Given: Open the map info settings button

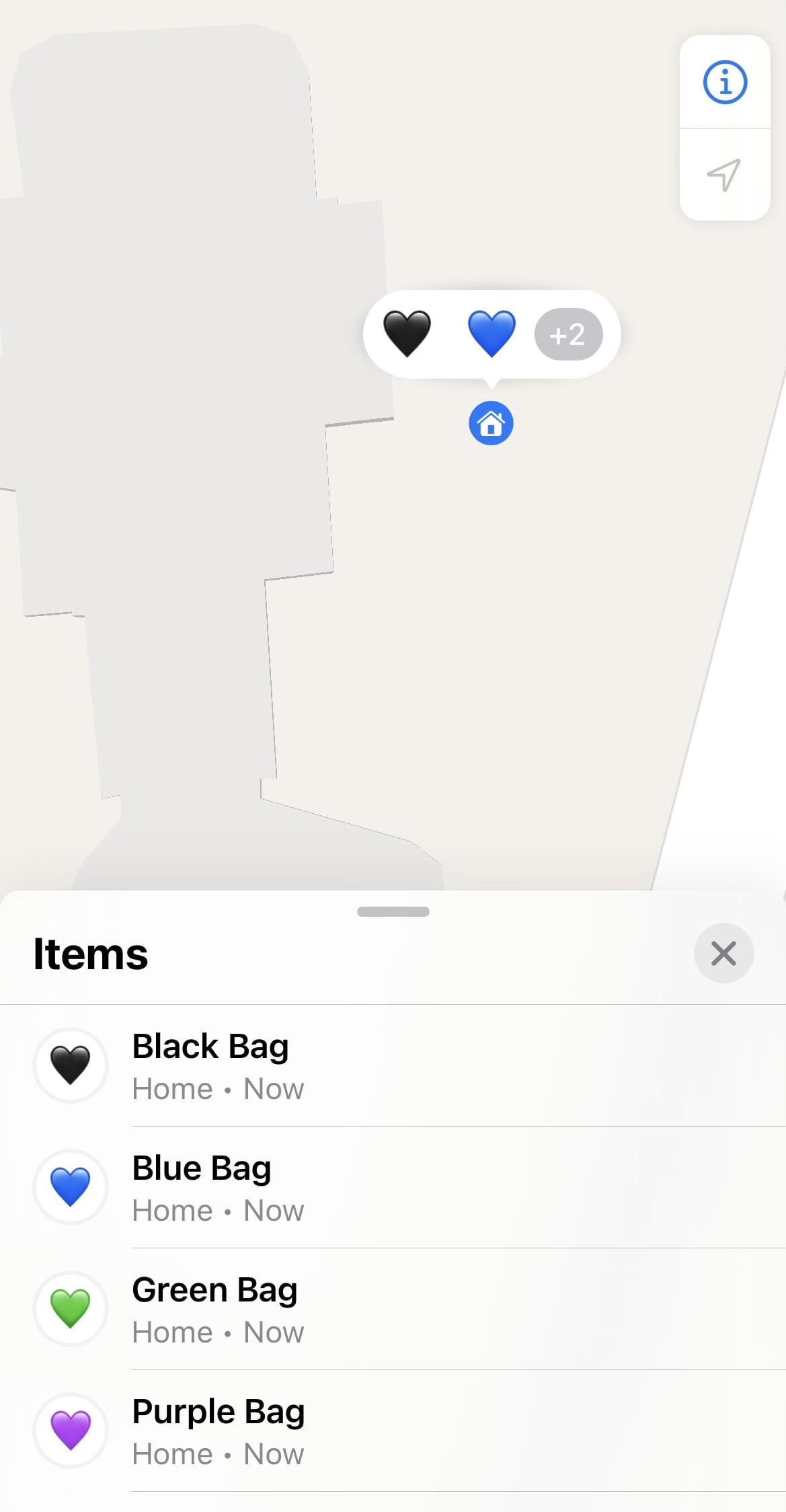Looking at the screenshot, I should coord(725,82).
